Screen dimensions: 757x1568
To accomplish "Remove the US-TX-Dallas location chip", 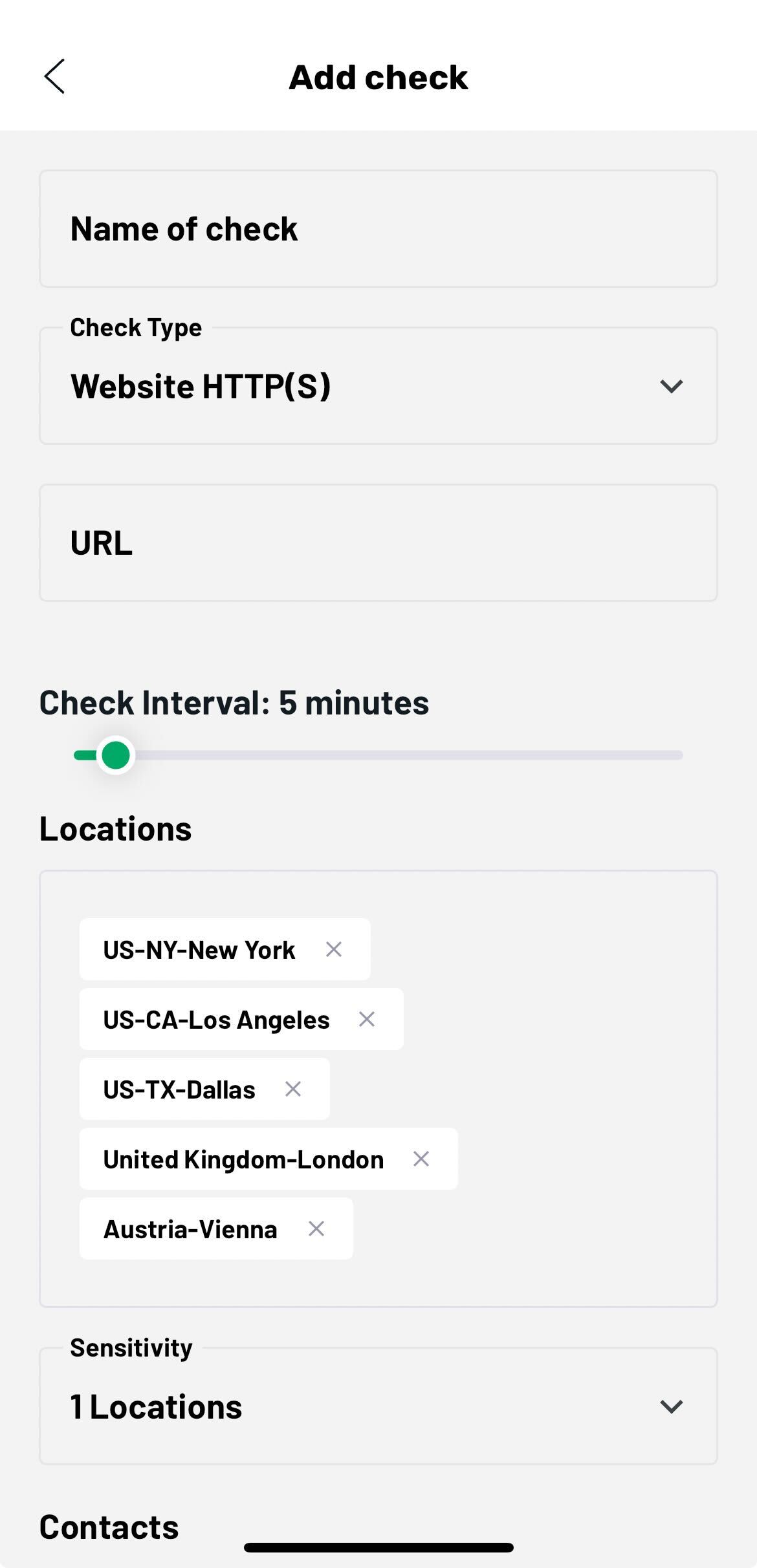I will point(292,1088).
